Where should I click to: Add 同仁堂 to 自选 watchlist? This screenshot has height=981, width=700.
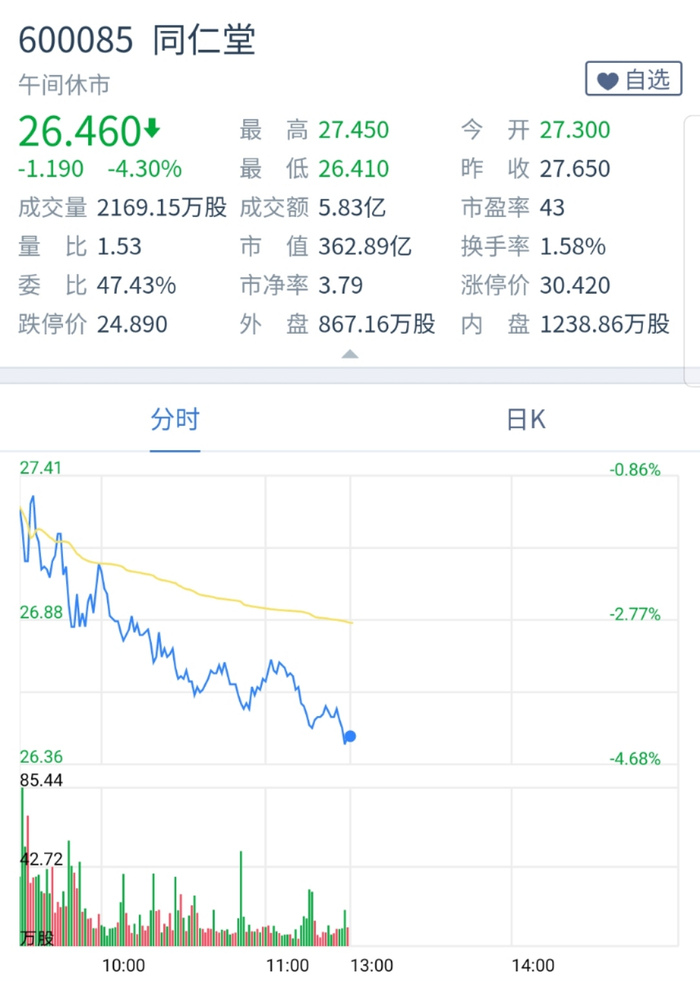pyautogui.click(x=633, y=79)
